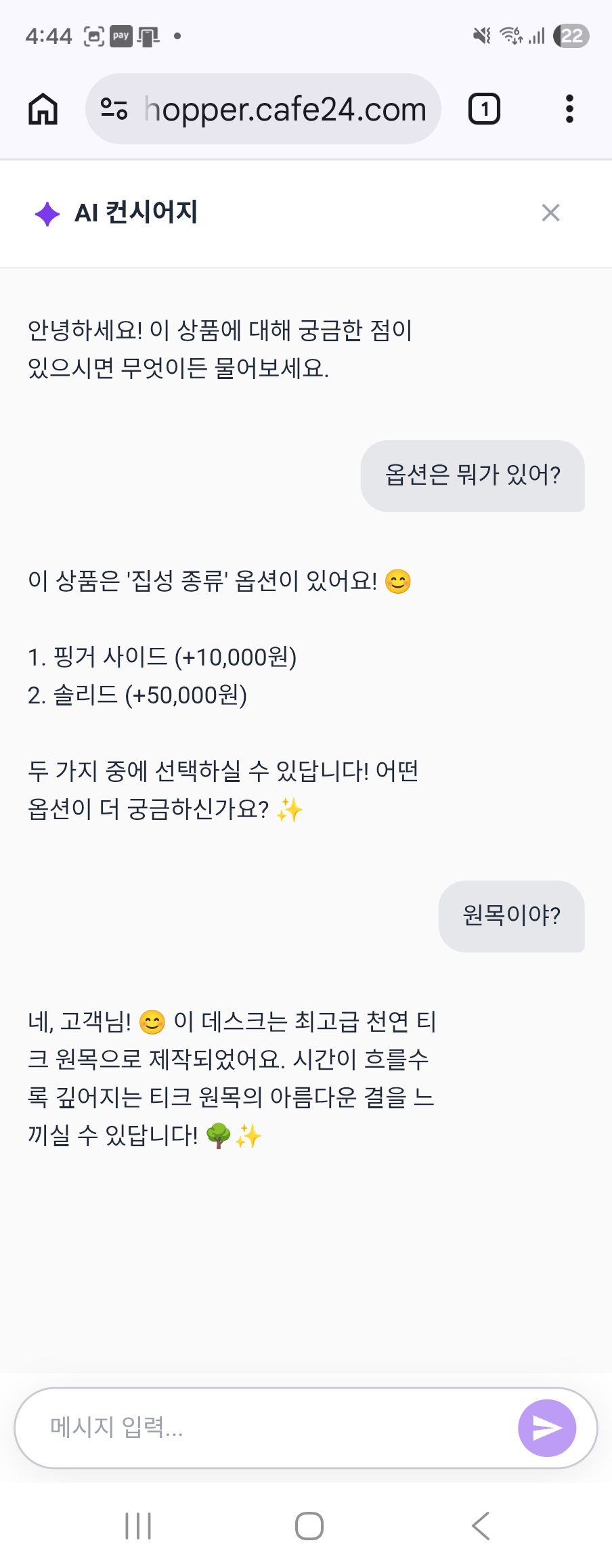The width and height of the screenshot is (612, 1568).
Task: Go to the browser home page
Action: (43, 109)
